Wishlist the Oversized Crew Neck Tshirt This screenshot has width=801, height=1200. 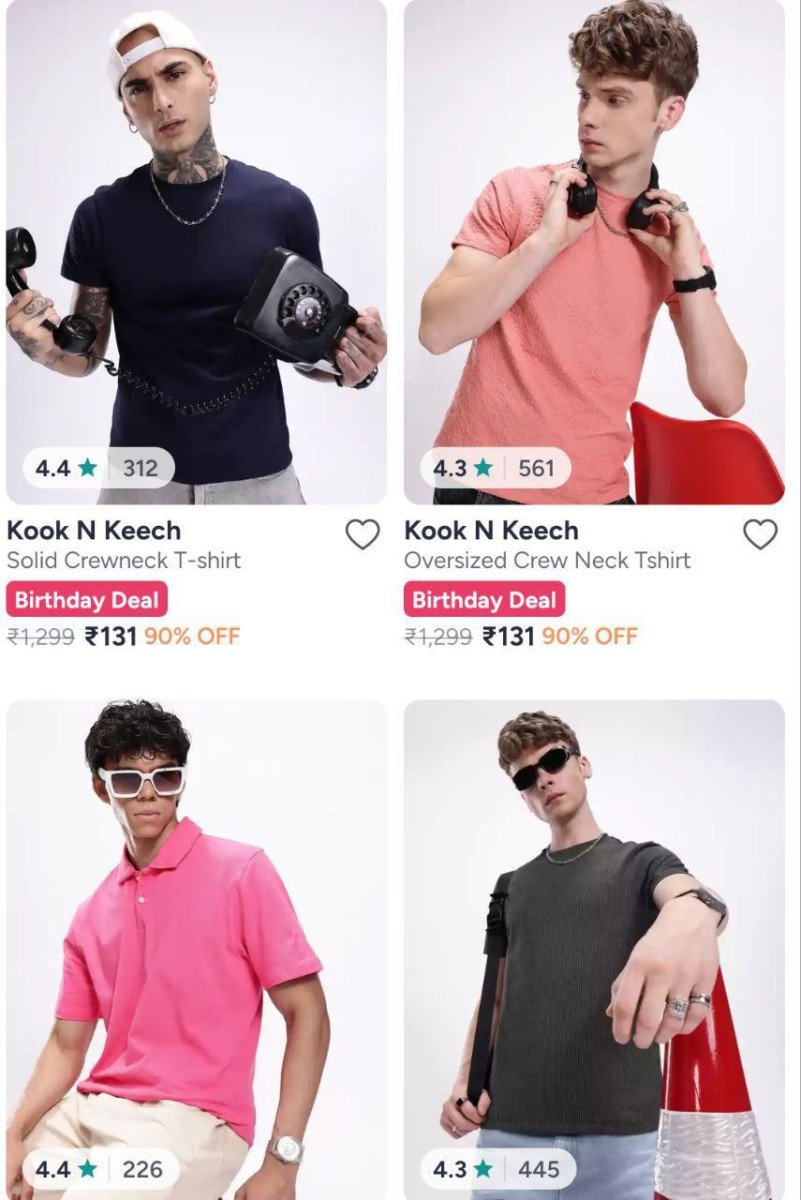tap(760, 535)
